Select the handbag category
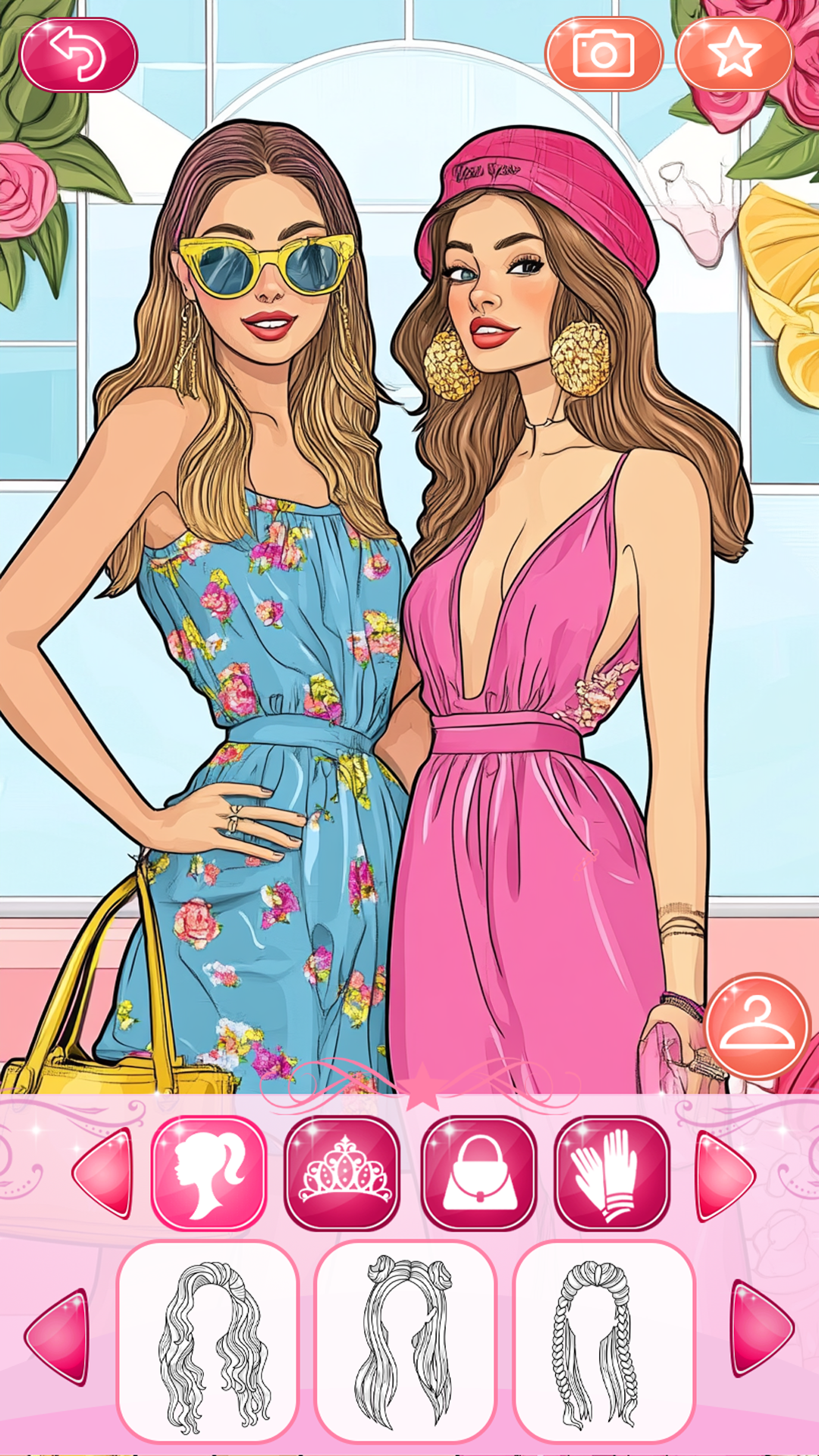This screenshot has width=819, height=1456. (x=479, y=1173)
